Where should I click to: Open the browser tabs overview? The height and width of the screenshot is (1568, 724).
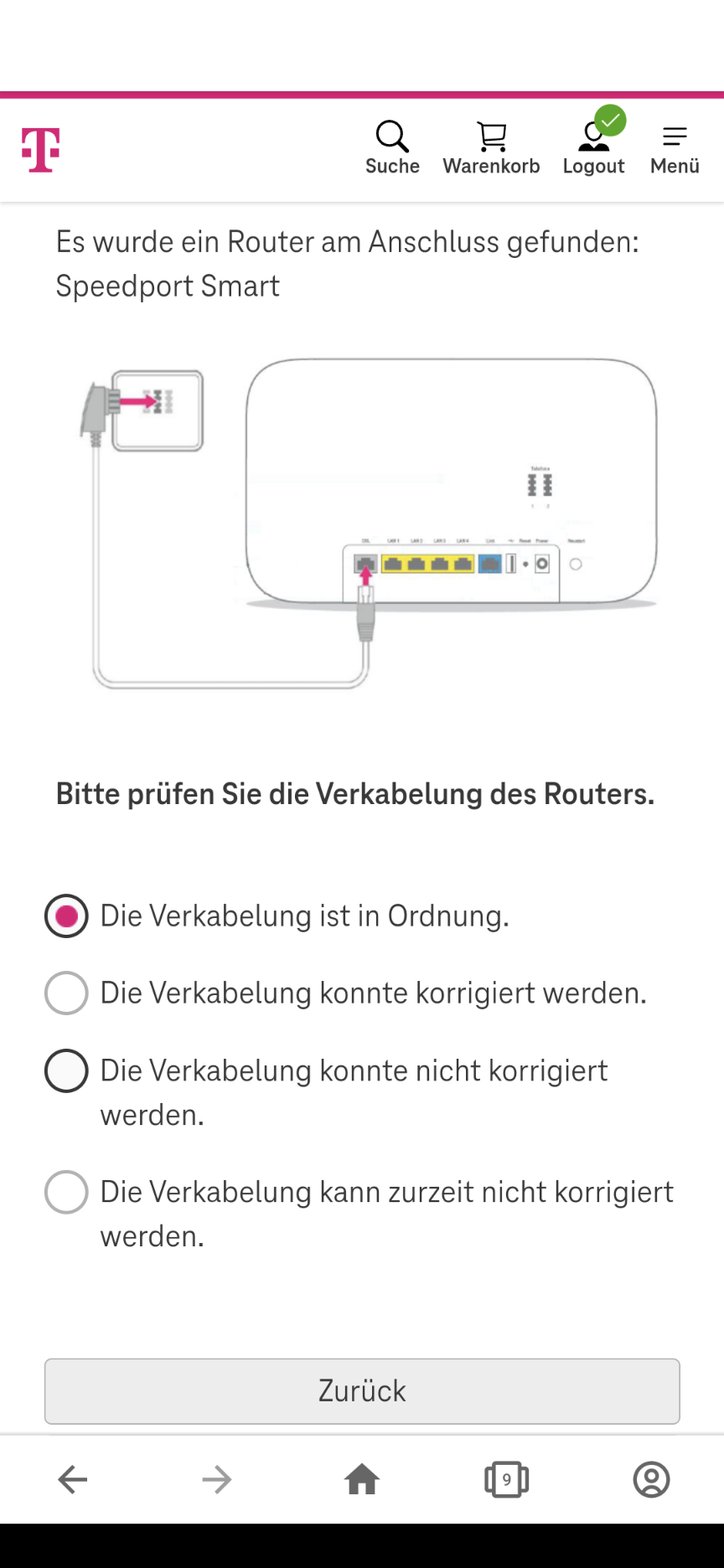[506, 1480]
